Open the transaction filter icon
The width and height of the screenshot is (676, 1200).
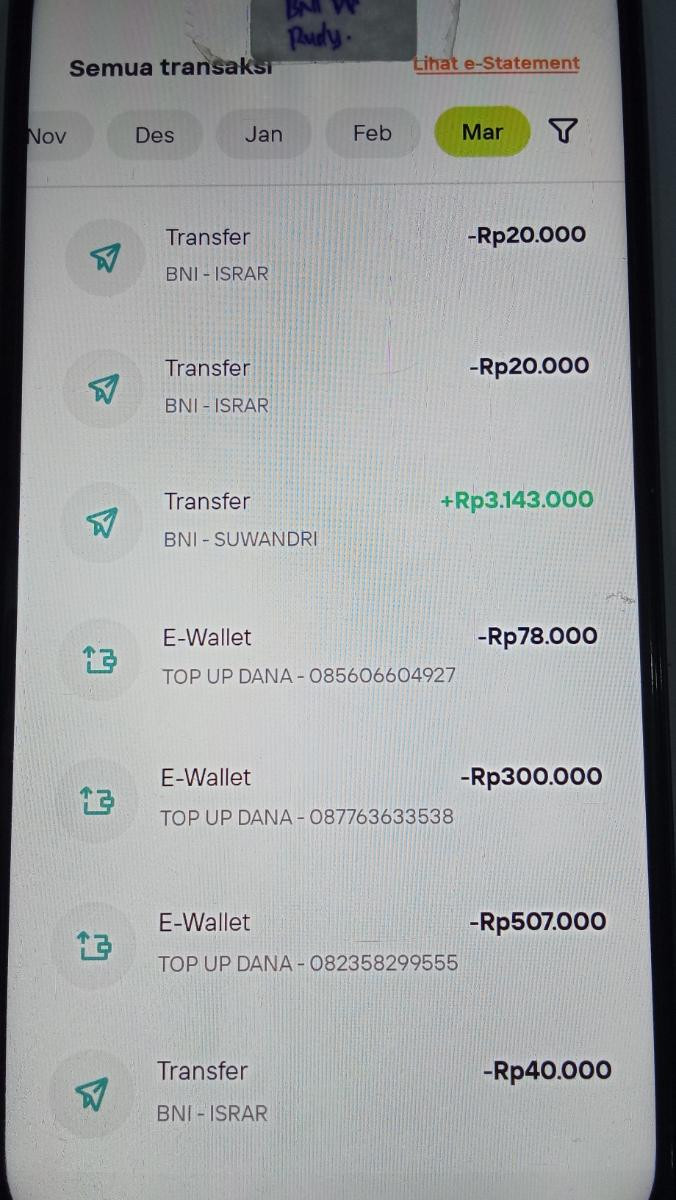click(564, 131)
